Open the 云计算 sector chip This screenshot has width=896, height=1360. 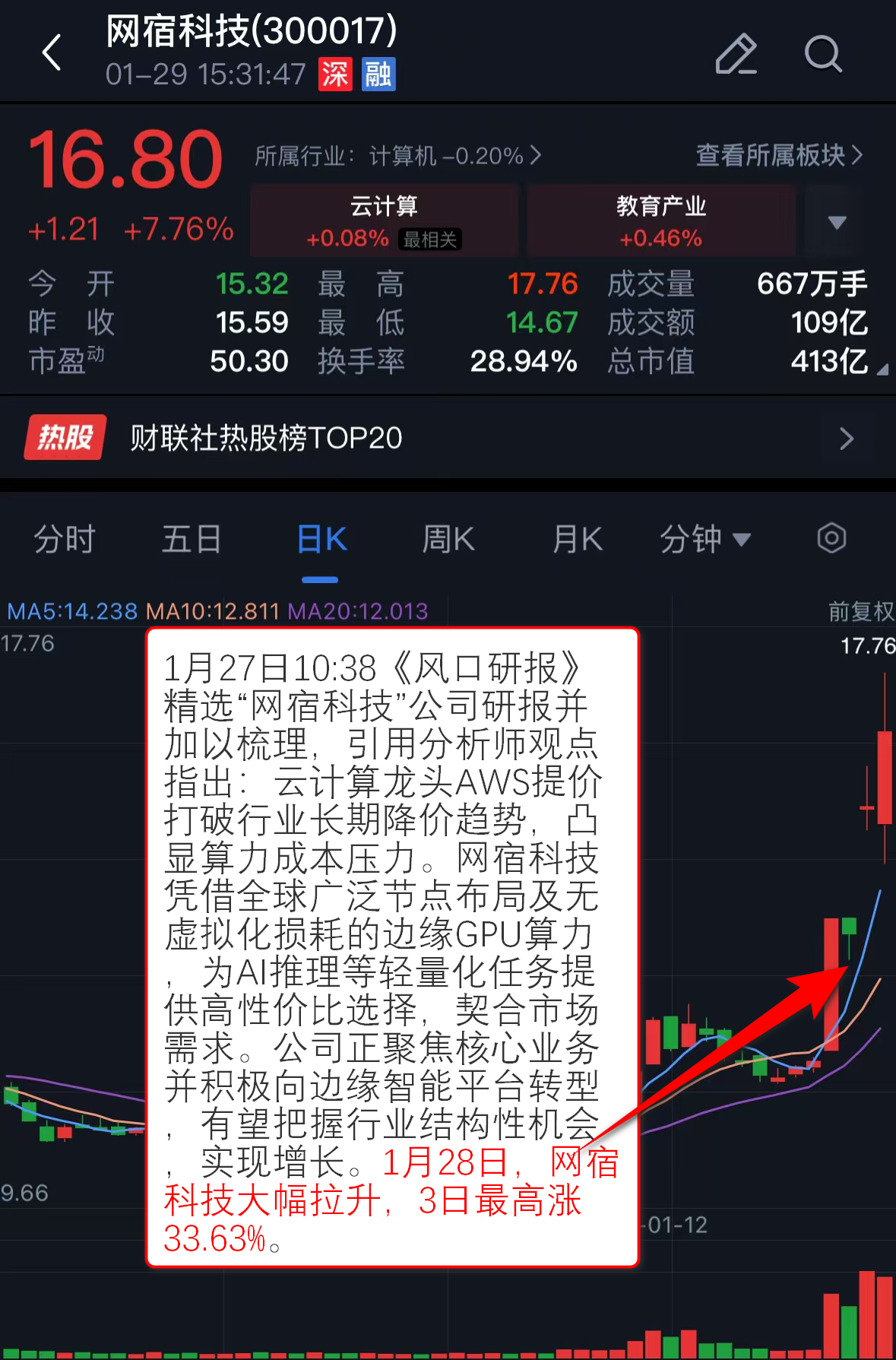point(384,220)
